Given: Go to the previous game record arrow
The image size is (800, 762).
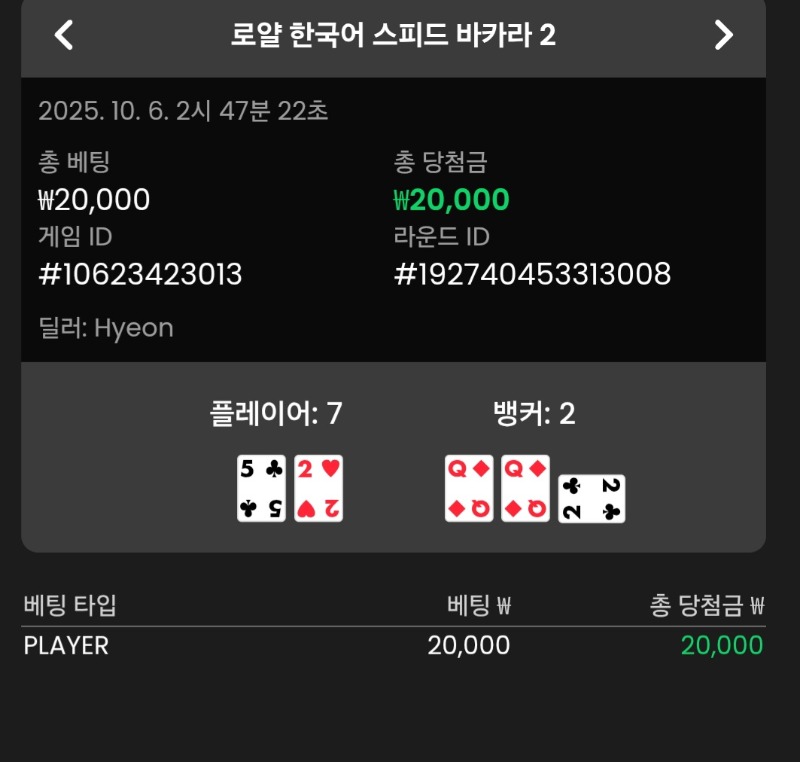Looking at the screenshot, I should point(64,35).
